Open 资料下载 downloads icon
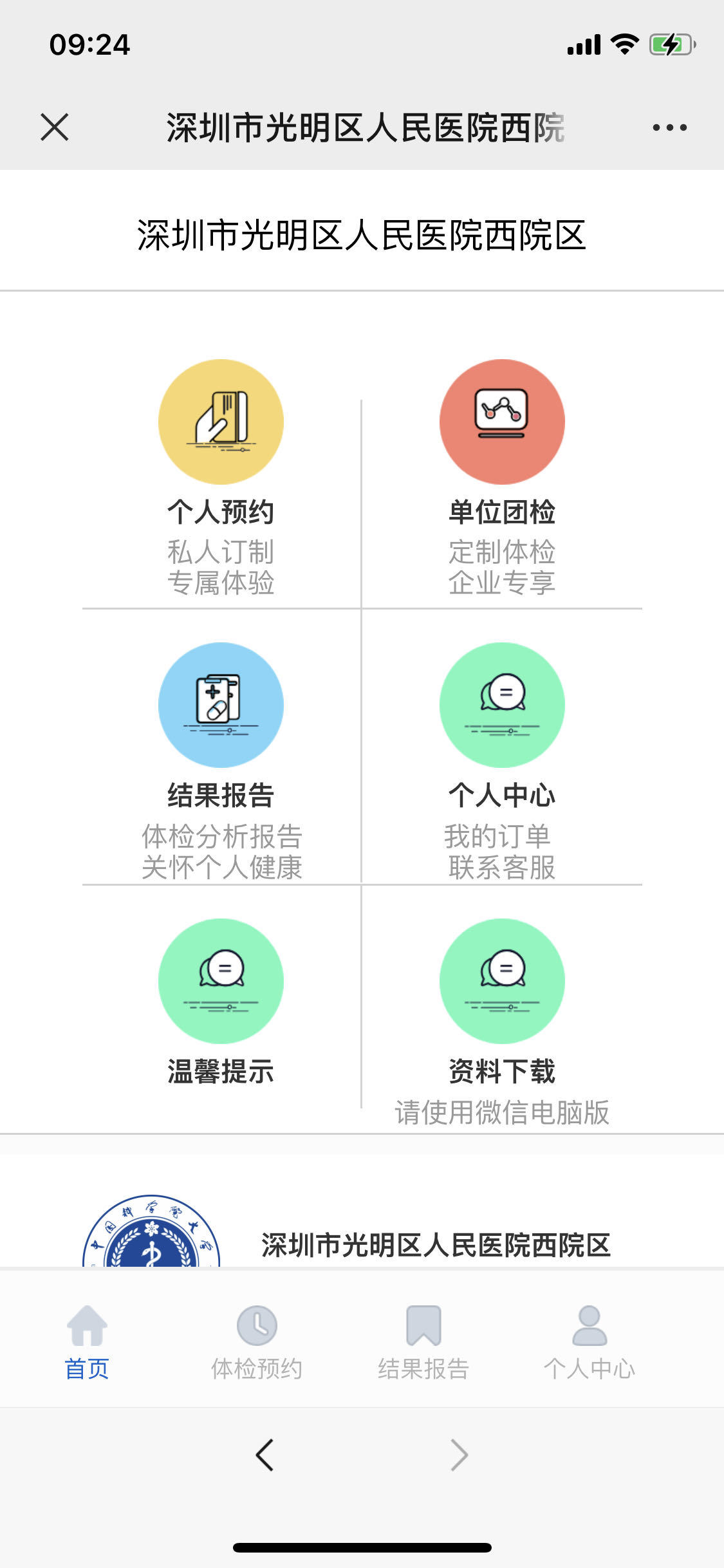This screenshot has width=724, height=1568. pyautogui.click(x=502, y=980)
